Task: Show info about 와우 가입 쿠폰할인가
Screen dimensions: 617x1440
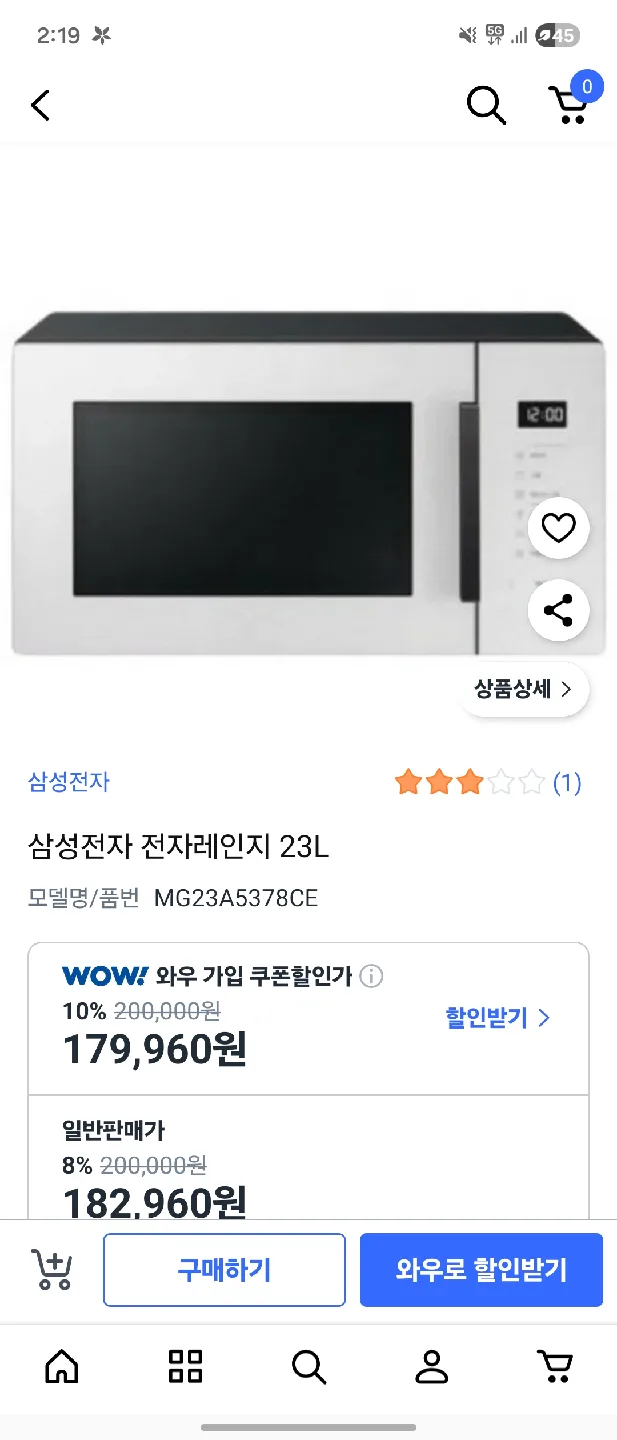Action: 371,976
